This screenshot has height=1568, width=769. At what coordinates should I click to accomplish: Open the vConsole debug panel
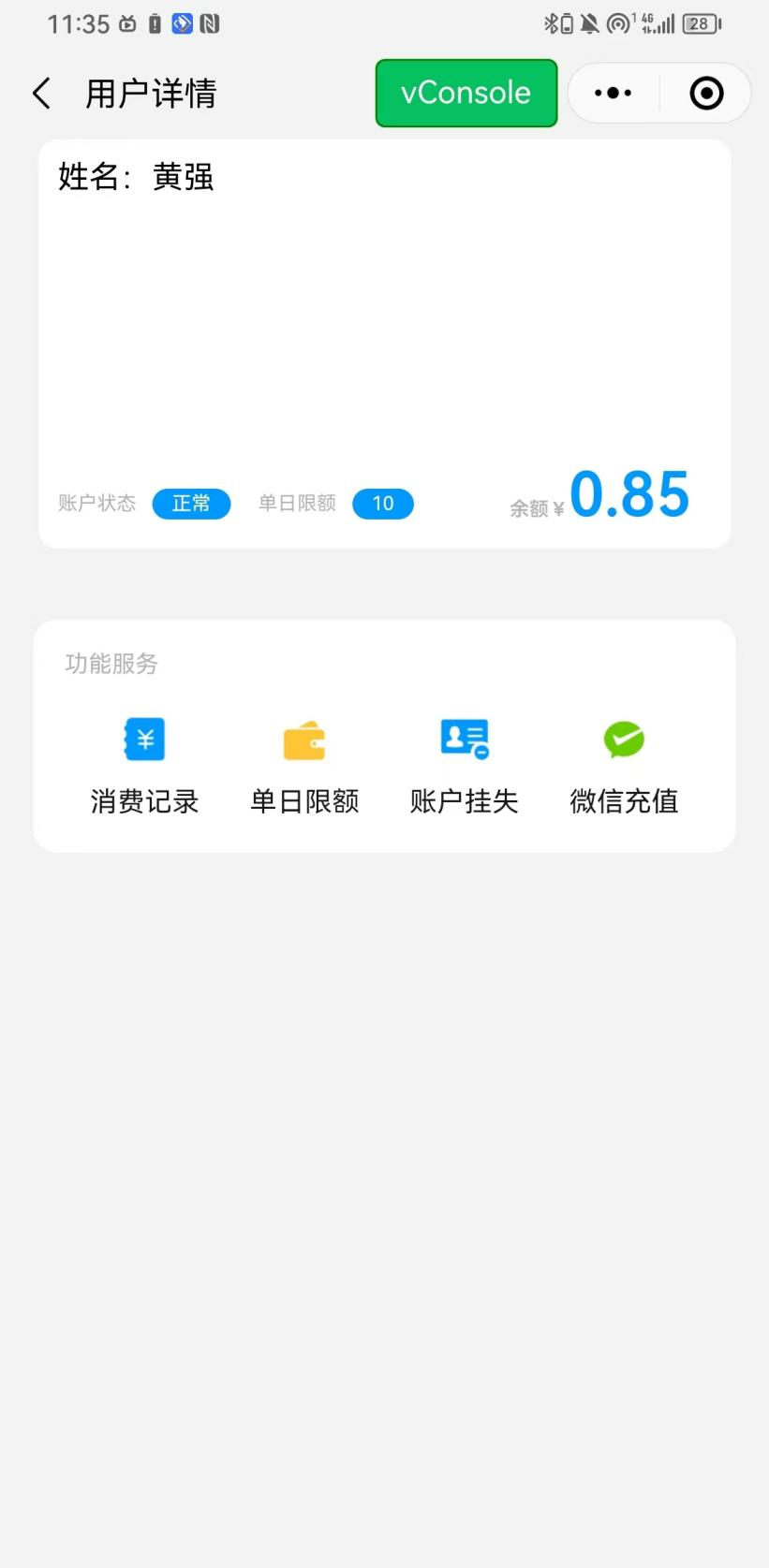tap(466, 93)
